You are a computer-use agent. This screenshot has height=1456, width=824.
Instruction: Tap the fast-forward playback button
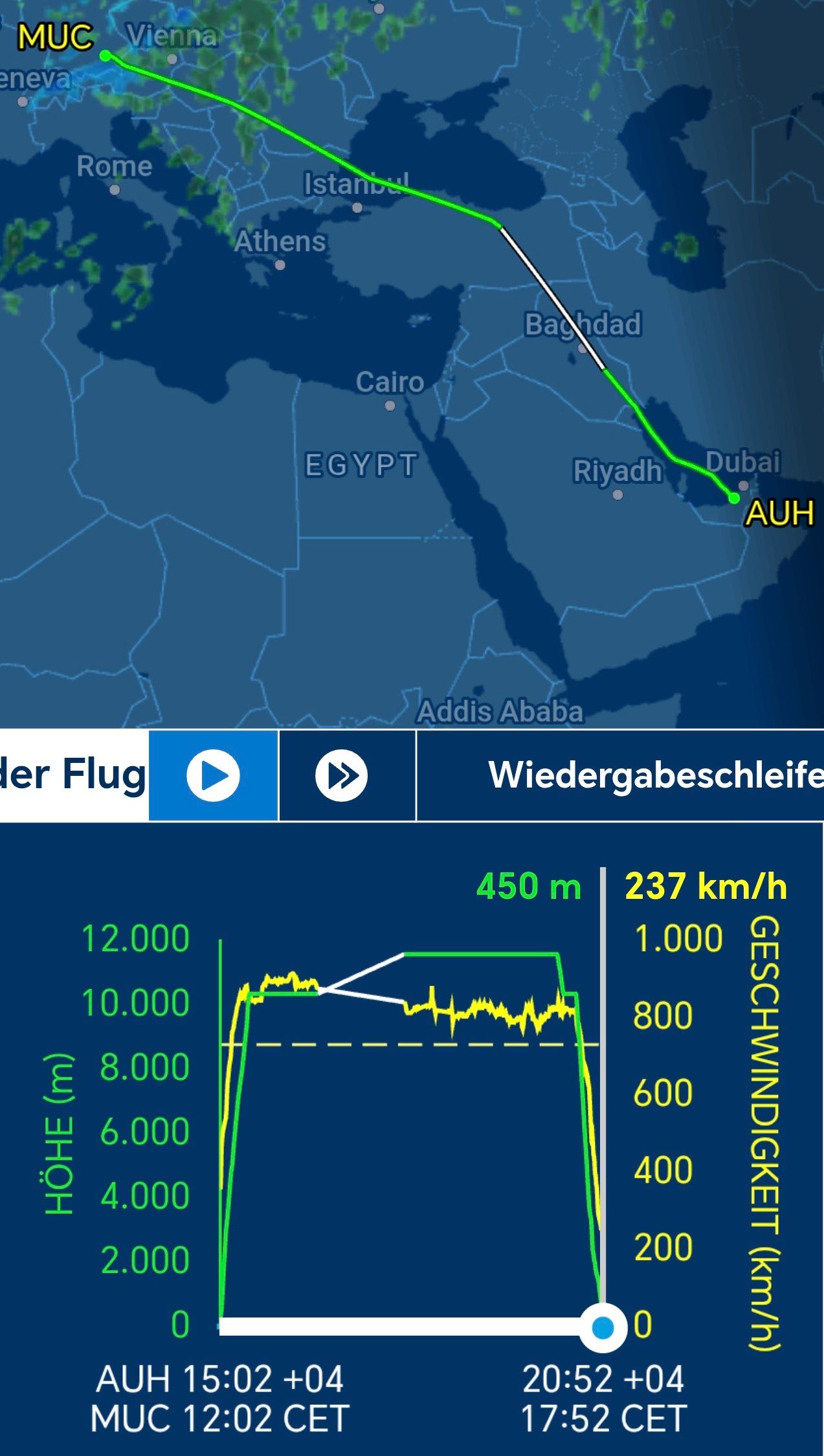pyautogui.click(x=342, y=775)
